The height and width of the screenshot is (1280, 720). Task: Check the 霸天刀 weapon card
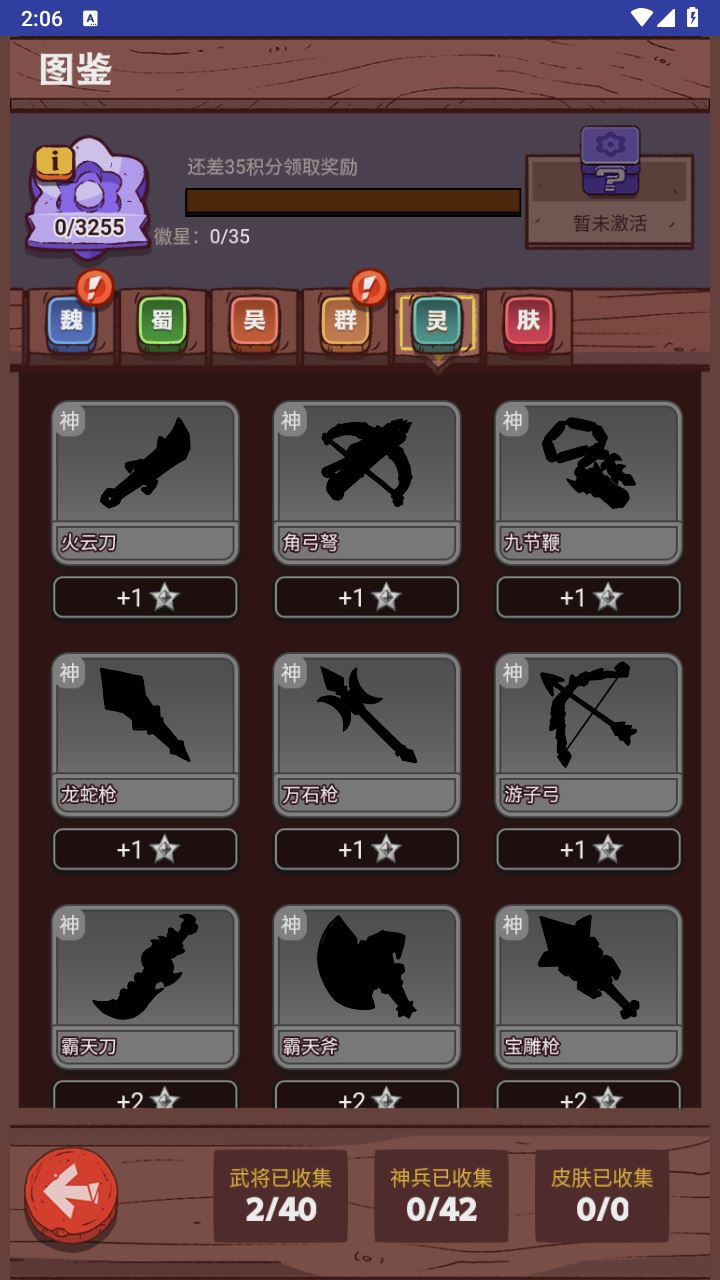145,986
